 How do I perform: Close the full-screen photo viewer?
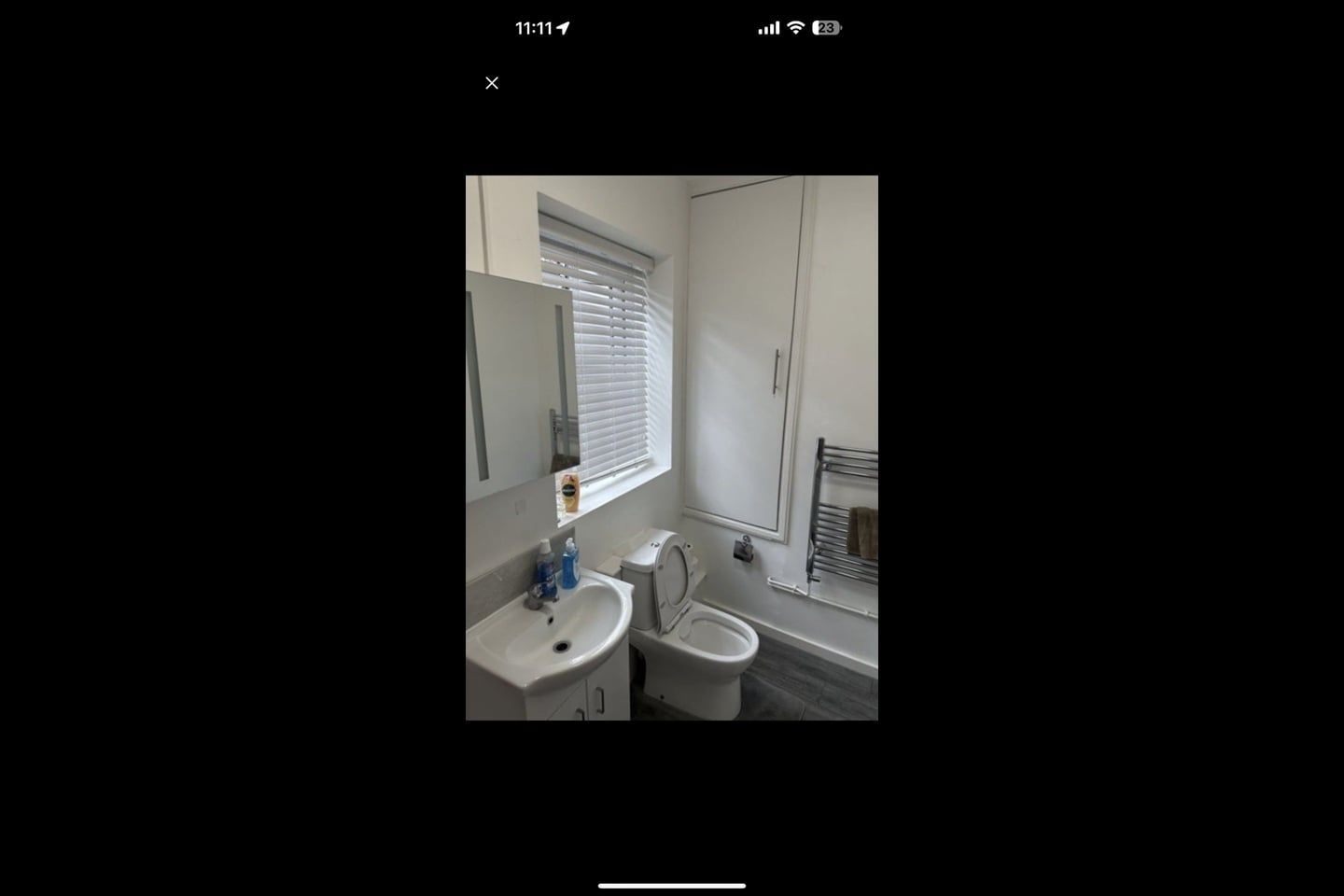tap(492, 83)
